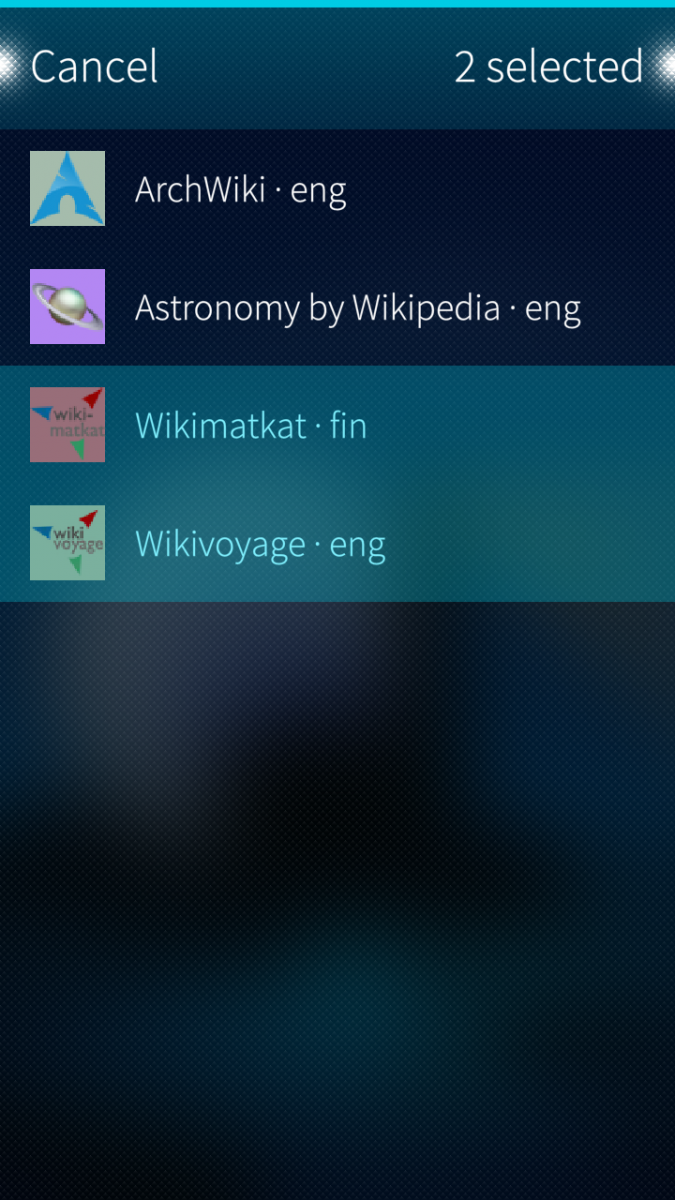This screenshot has width=675, height=1200.
Task: Cancel the selection dialog
Action: coord(94,67)
